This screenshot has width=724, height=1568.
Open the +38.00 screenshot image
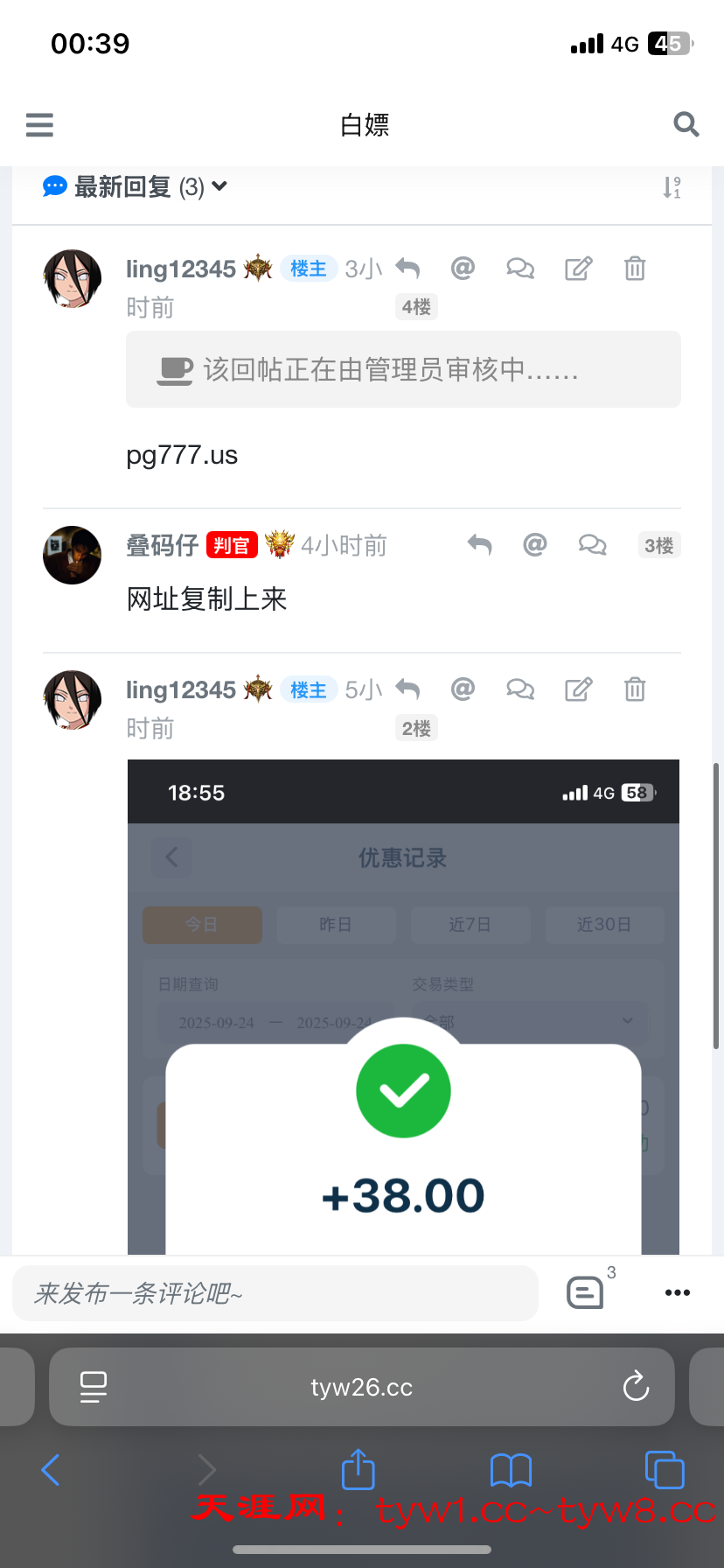[403, 1006]
